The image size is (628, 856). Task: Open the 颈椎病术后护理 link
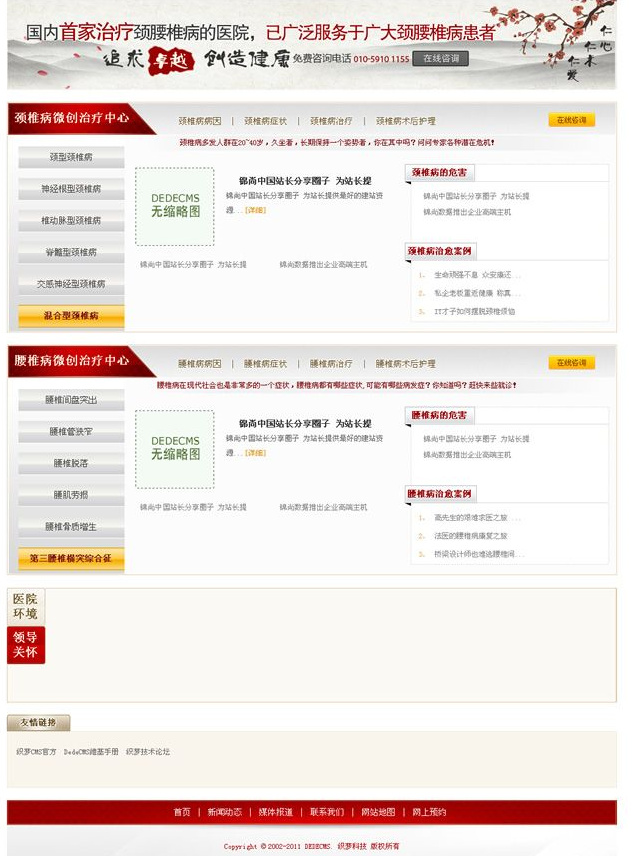(x=405, y=121)
